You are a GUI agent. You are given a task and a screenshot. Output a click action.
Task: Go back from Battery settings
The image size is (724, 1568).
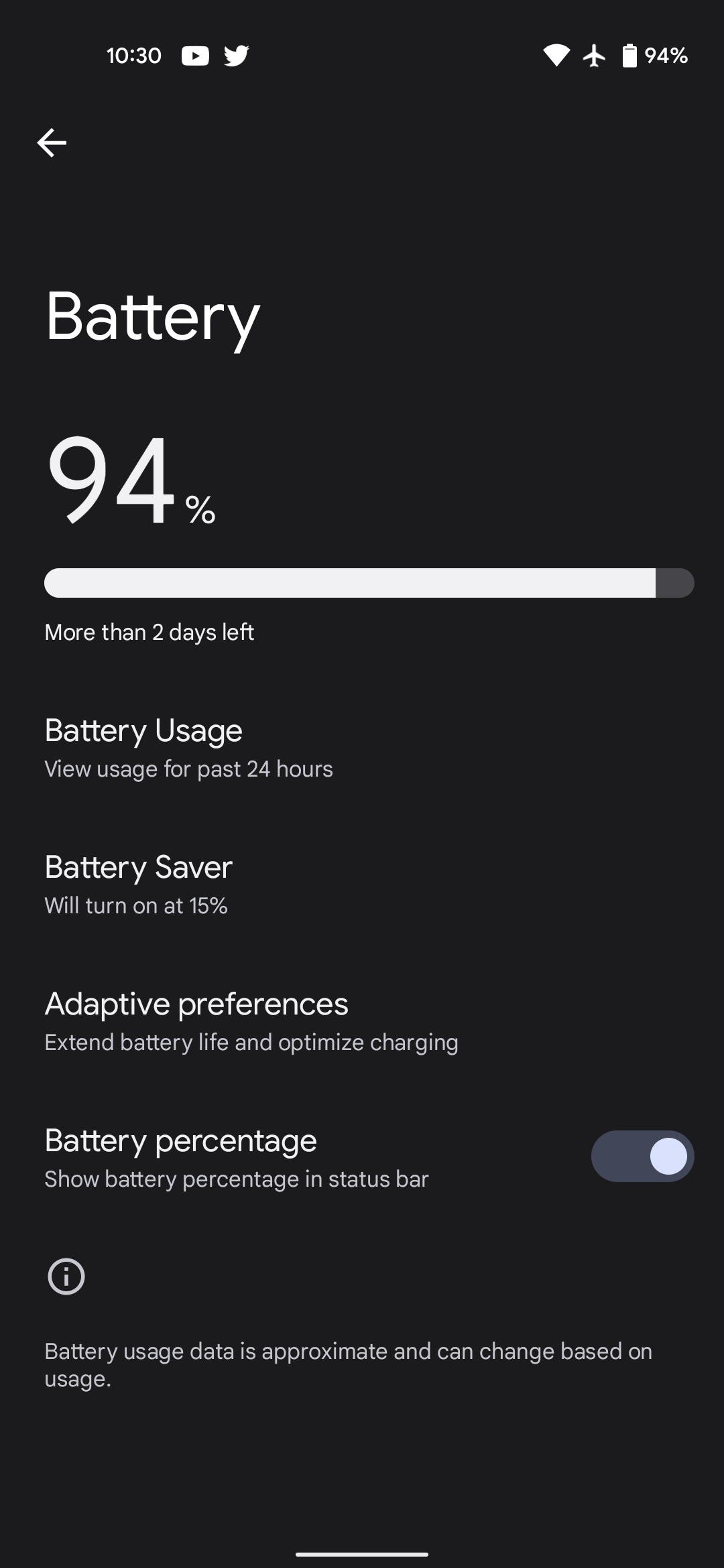click(x=52, y=143)
